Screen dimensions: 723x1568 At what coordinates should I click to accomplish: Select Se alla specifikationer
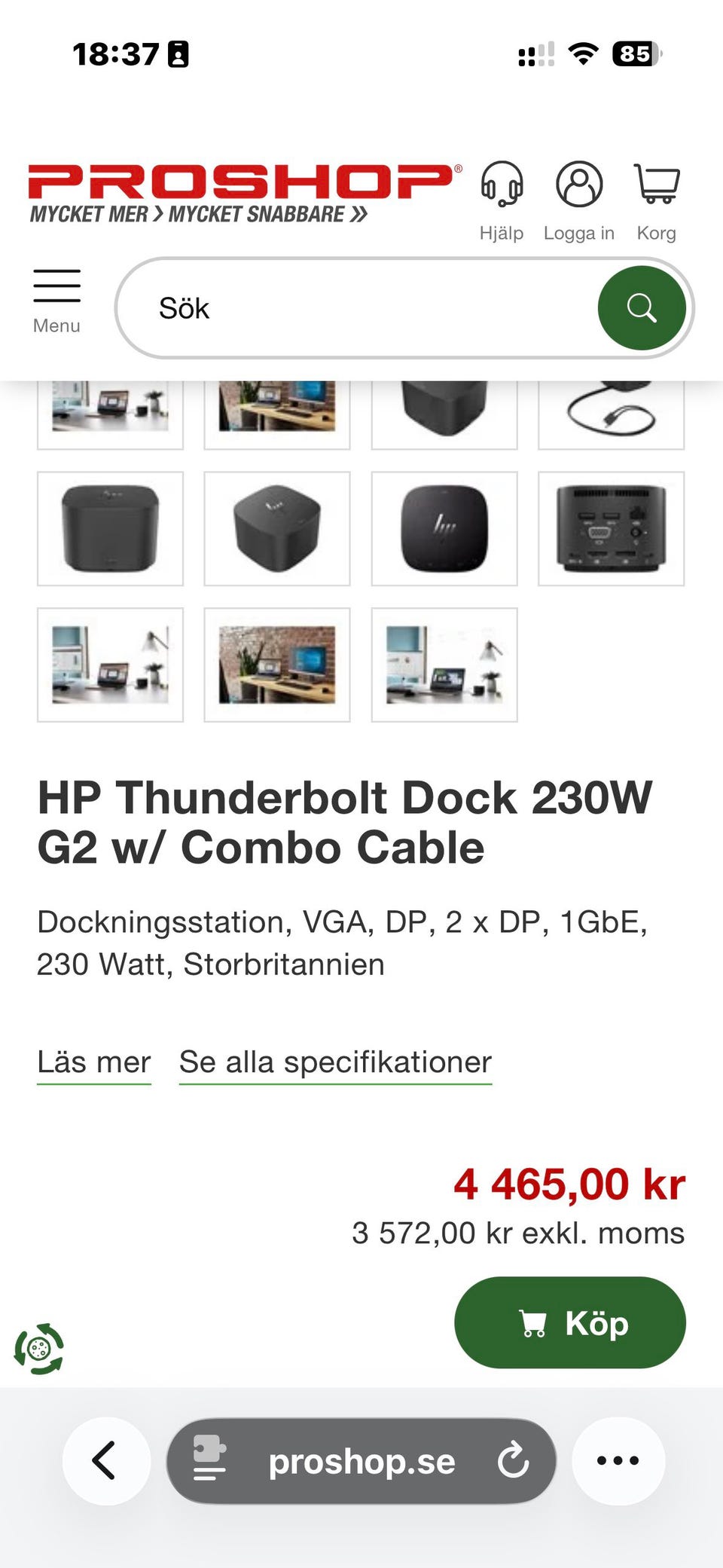pyautogui.click(x=334, y=1062)
